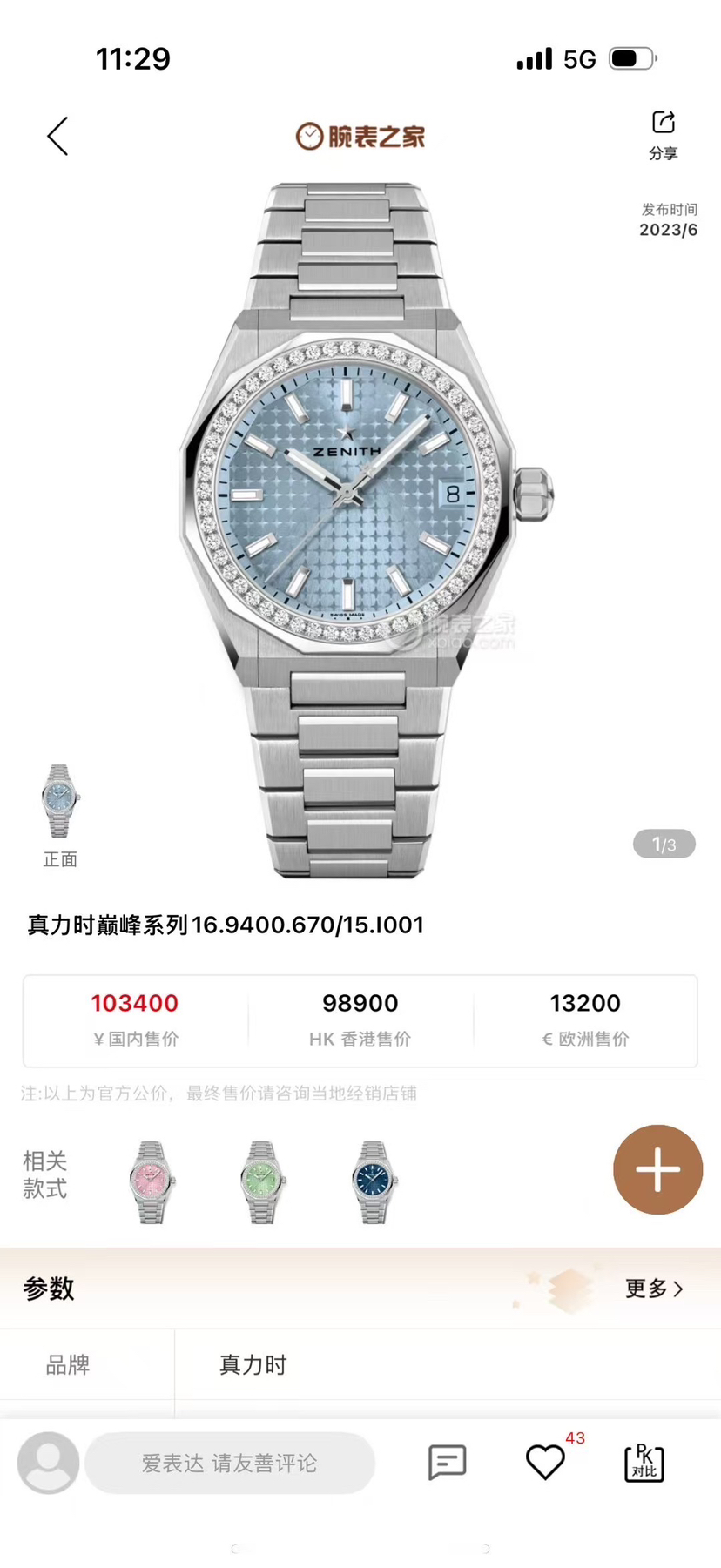
Task: Open the pink dial related model
Action: click(x=152, y=1181)
